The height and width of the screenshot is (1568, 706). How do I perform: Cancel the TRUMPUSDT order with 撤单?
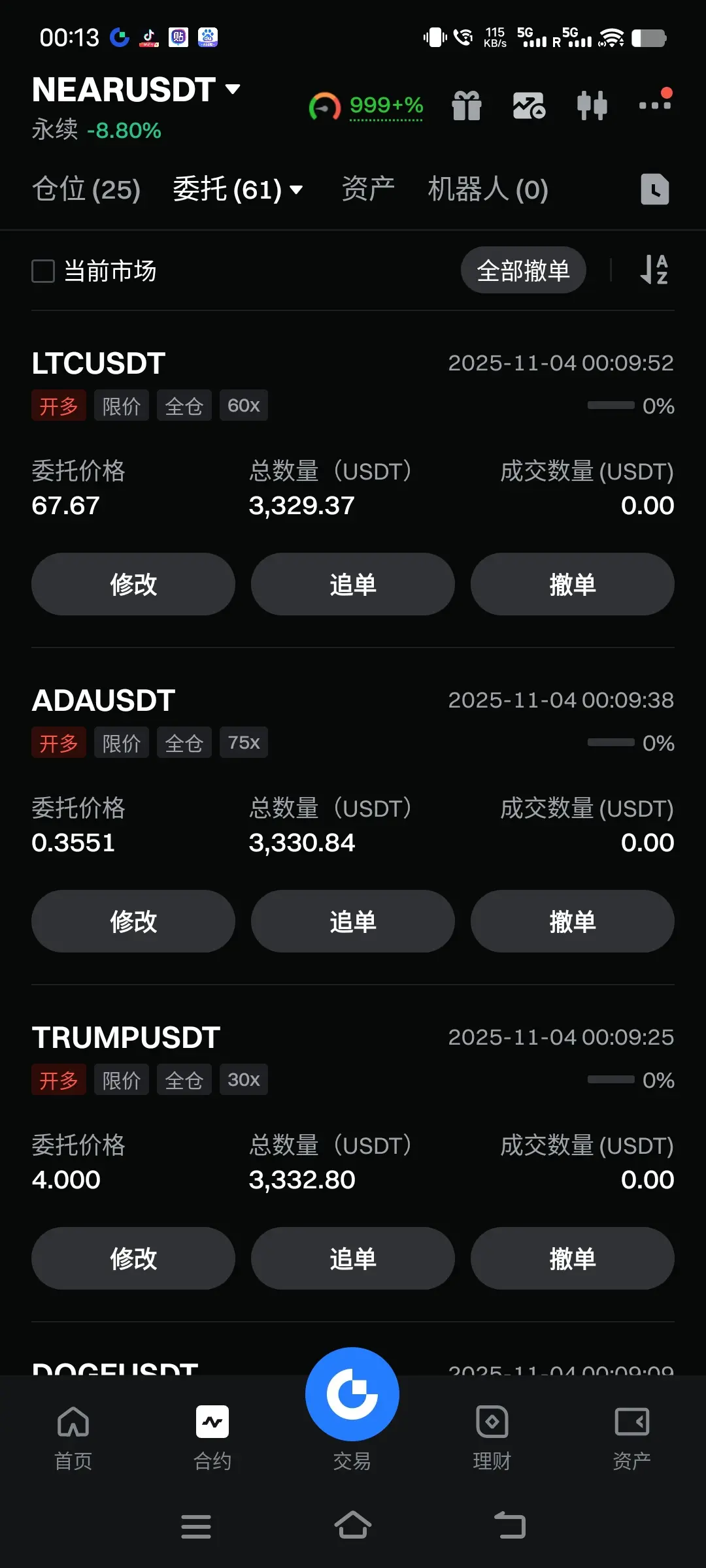pyautogui.click(x=572, y=1258)
